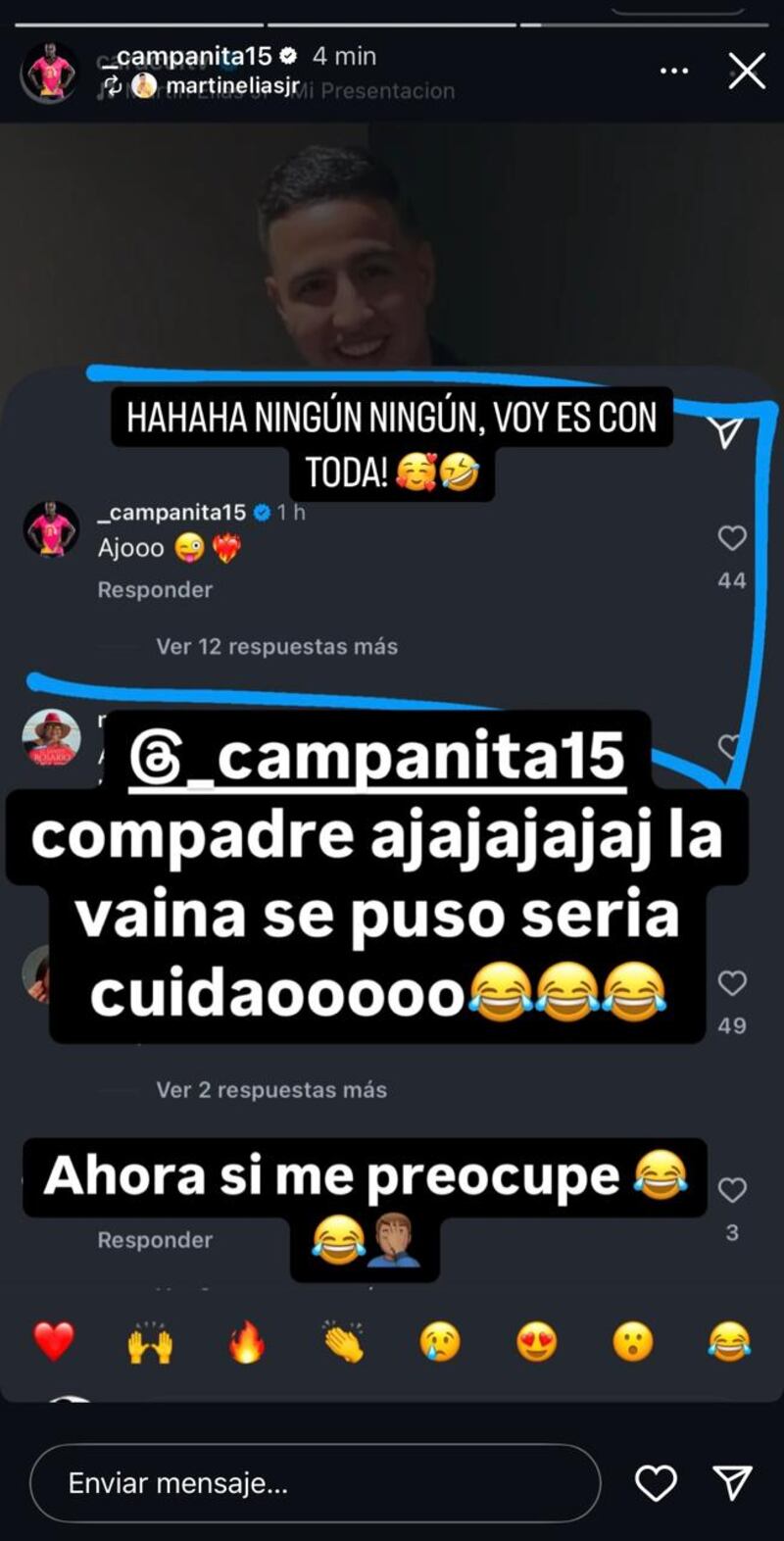Tap 'Responder' under the Ajooo comment

pos(153,589)
